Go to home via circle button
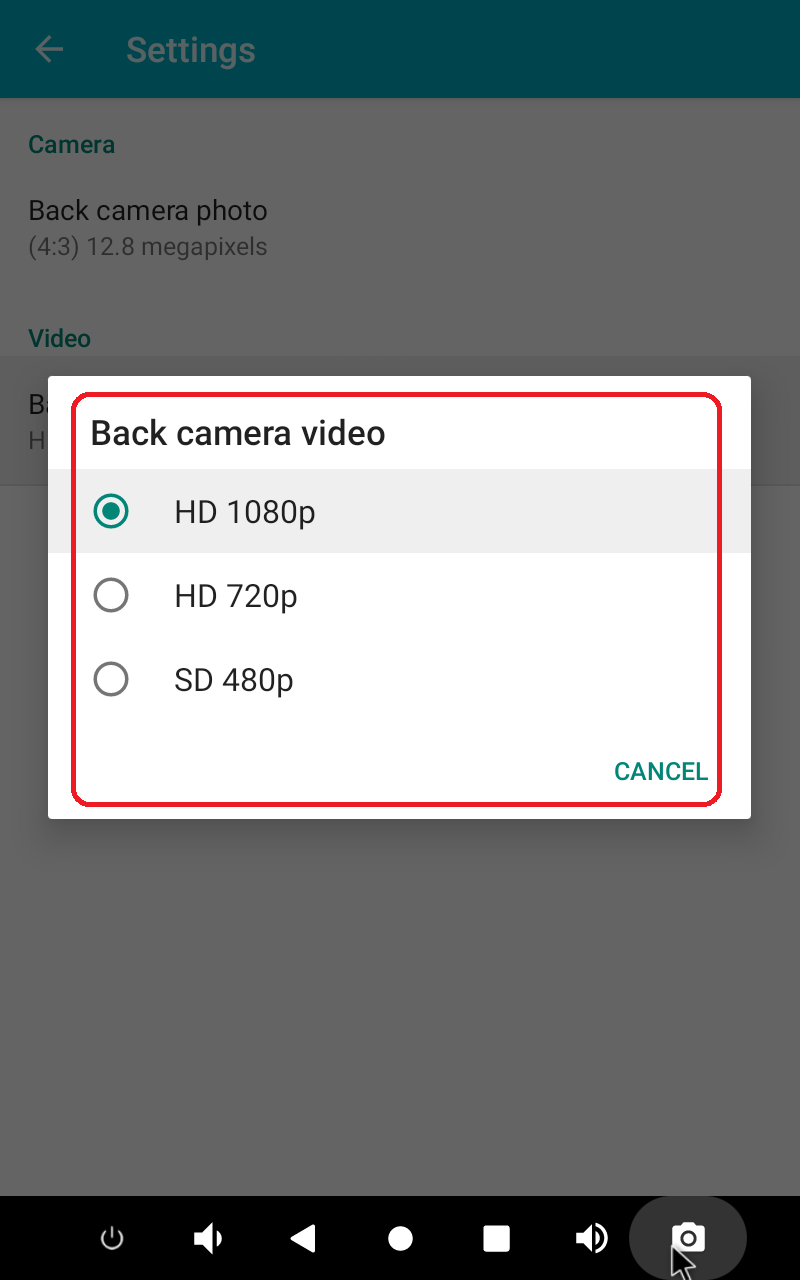800x1280 pixels. [400, 1239]
